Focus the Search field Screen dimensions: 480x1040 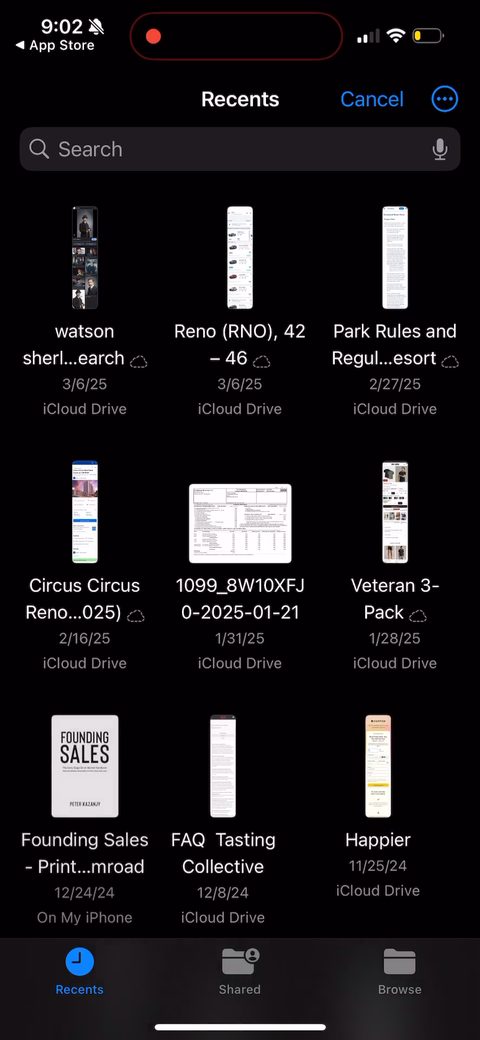240,149
